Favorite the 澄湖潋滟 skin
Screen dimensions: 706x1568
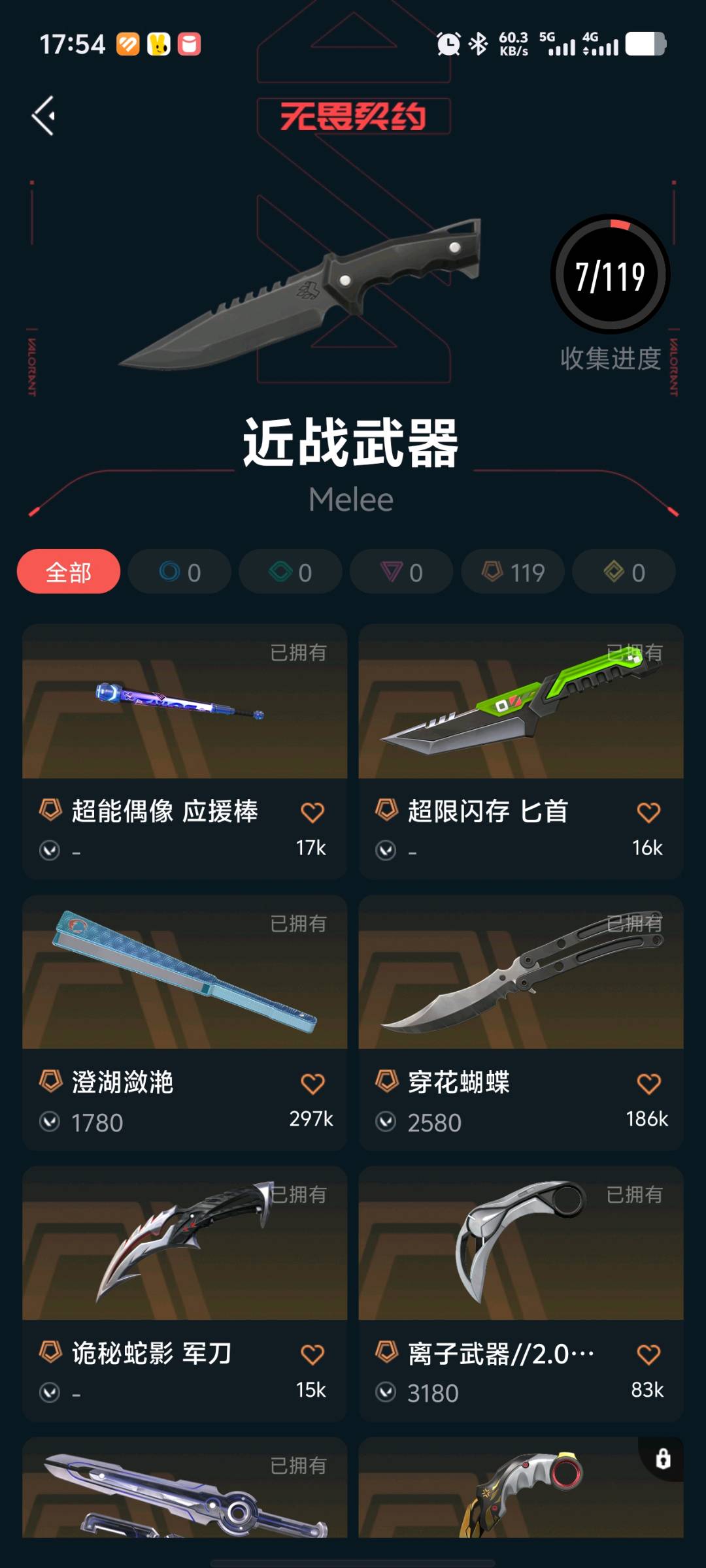(312, 1083)
